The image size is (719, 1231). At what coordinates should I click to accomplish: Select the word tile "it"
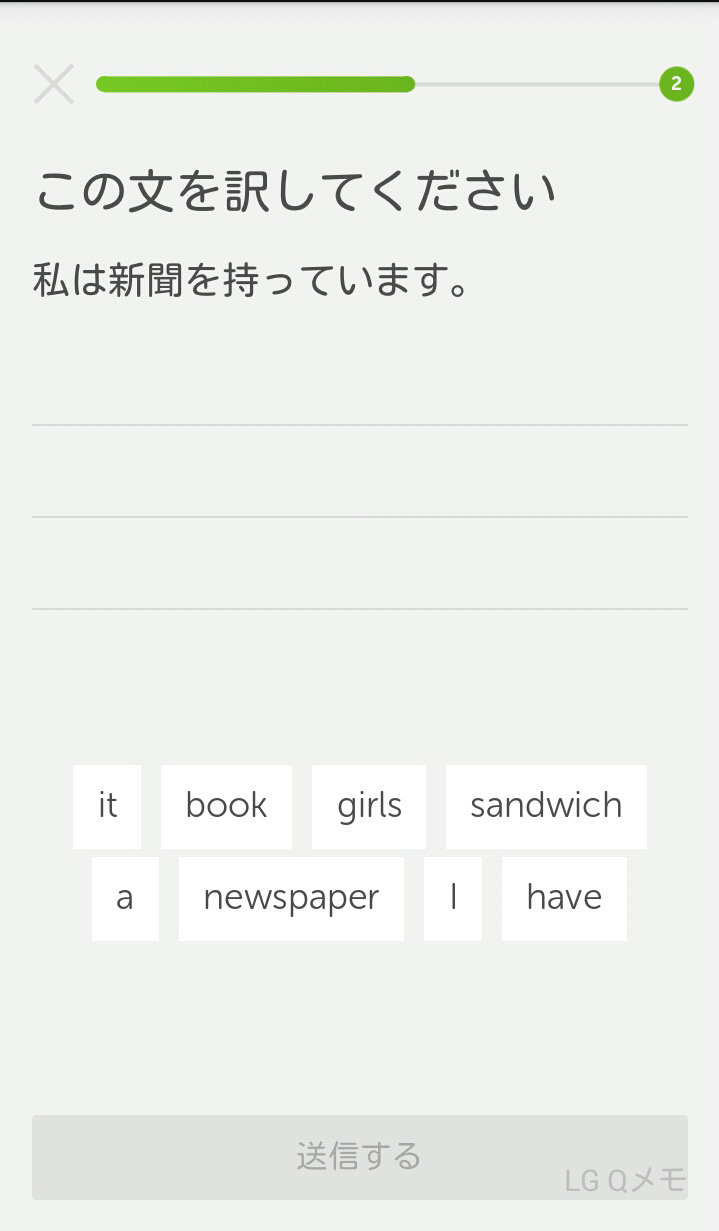(x=107, y=806)
